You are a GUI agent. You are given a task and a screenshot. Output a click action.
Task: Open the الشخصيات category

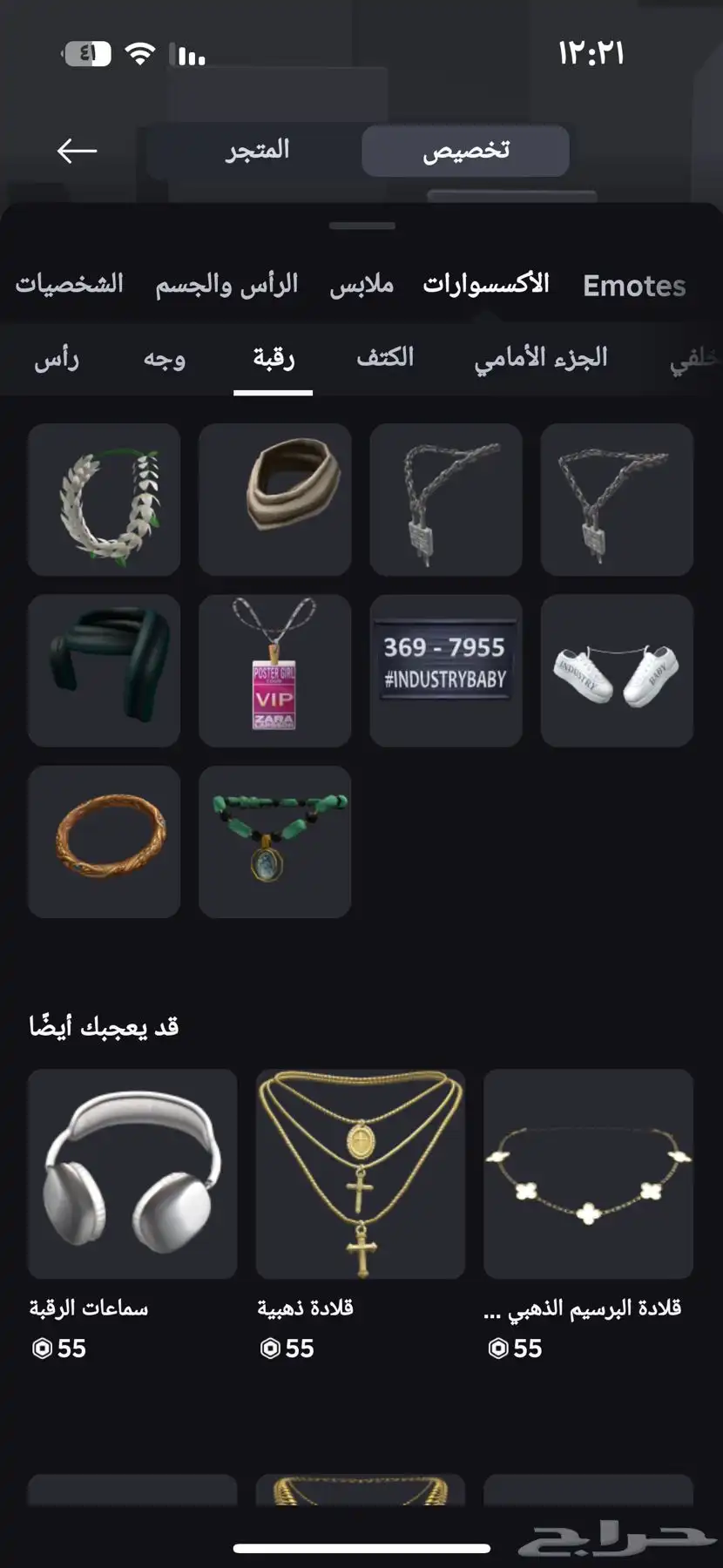click(x=70, y=285)
